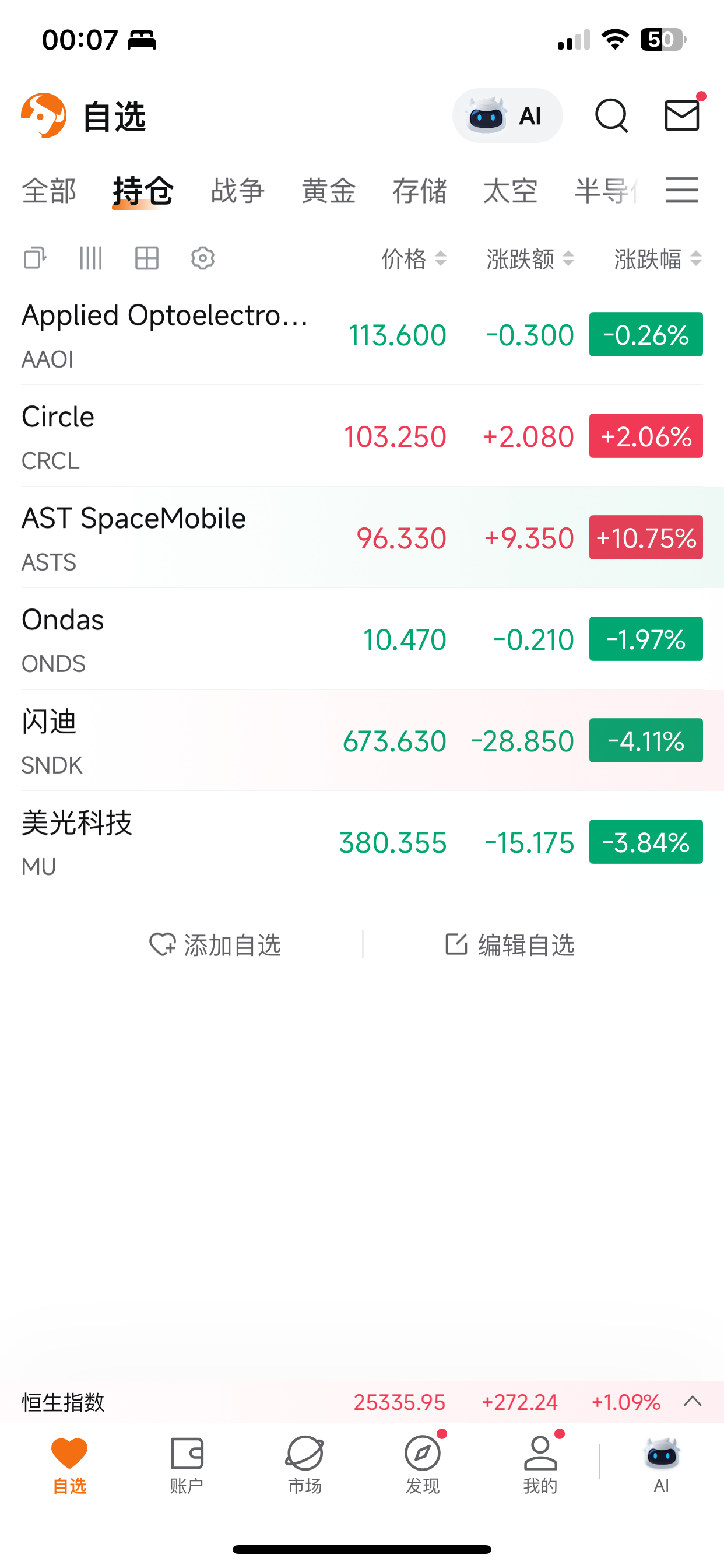Open the messages envelope icon
Viewport: 724px width, 1568px height.
(x=681, y=116)
